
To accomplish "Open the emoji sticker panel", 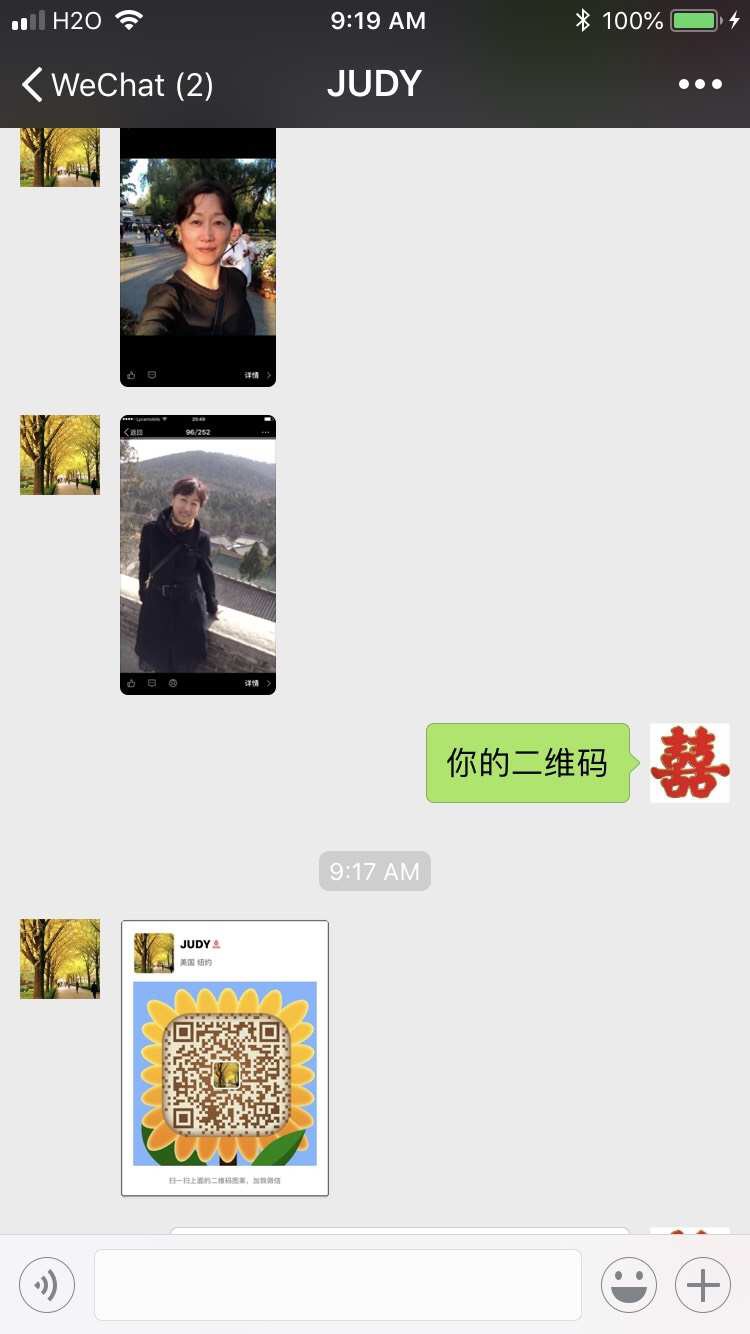I will tap(629, 1284).
